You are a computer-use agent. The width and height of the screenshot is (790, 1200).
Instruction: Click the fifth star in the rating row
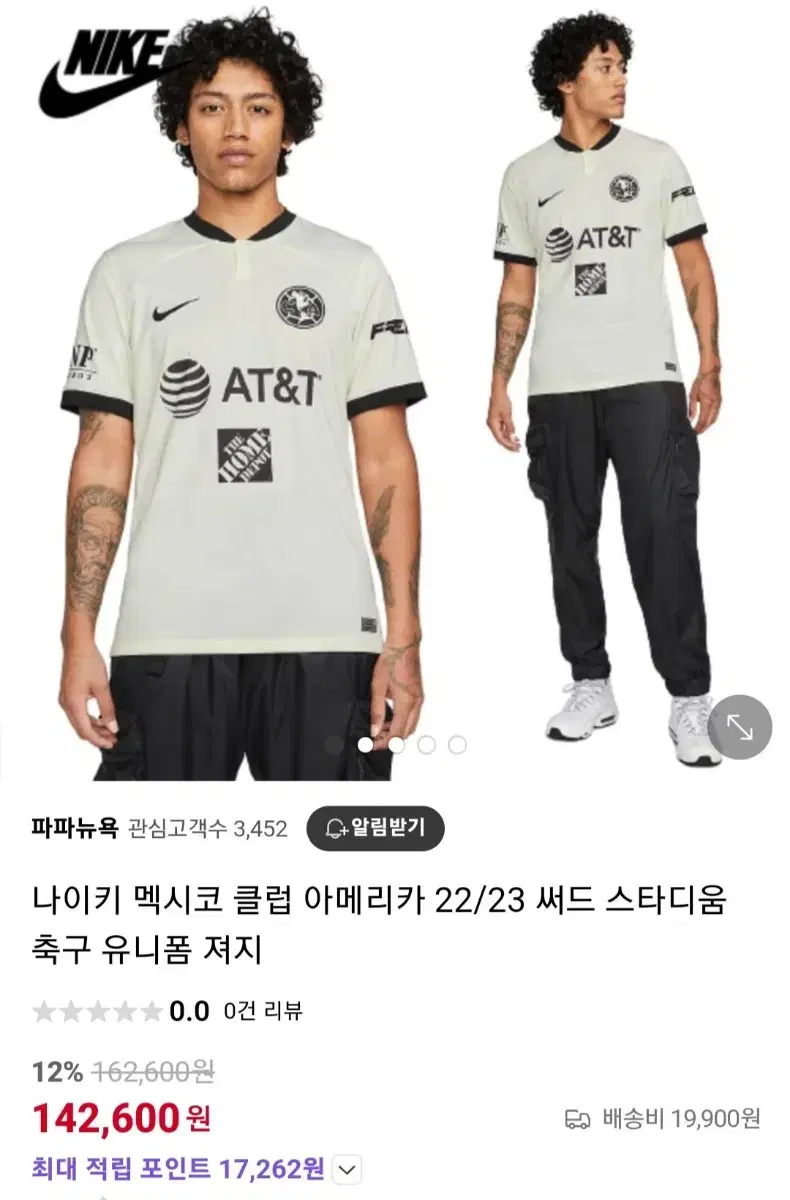coord(150,1008)
